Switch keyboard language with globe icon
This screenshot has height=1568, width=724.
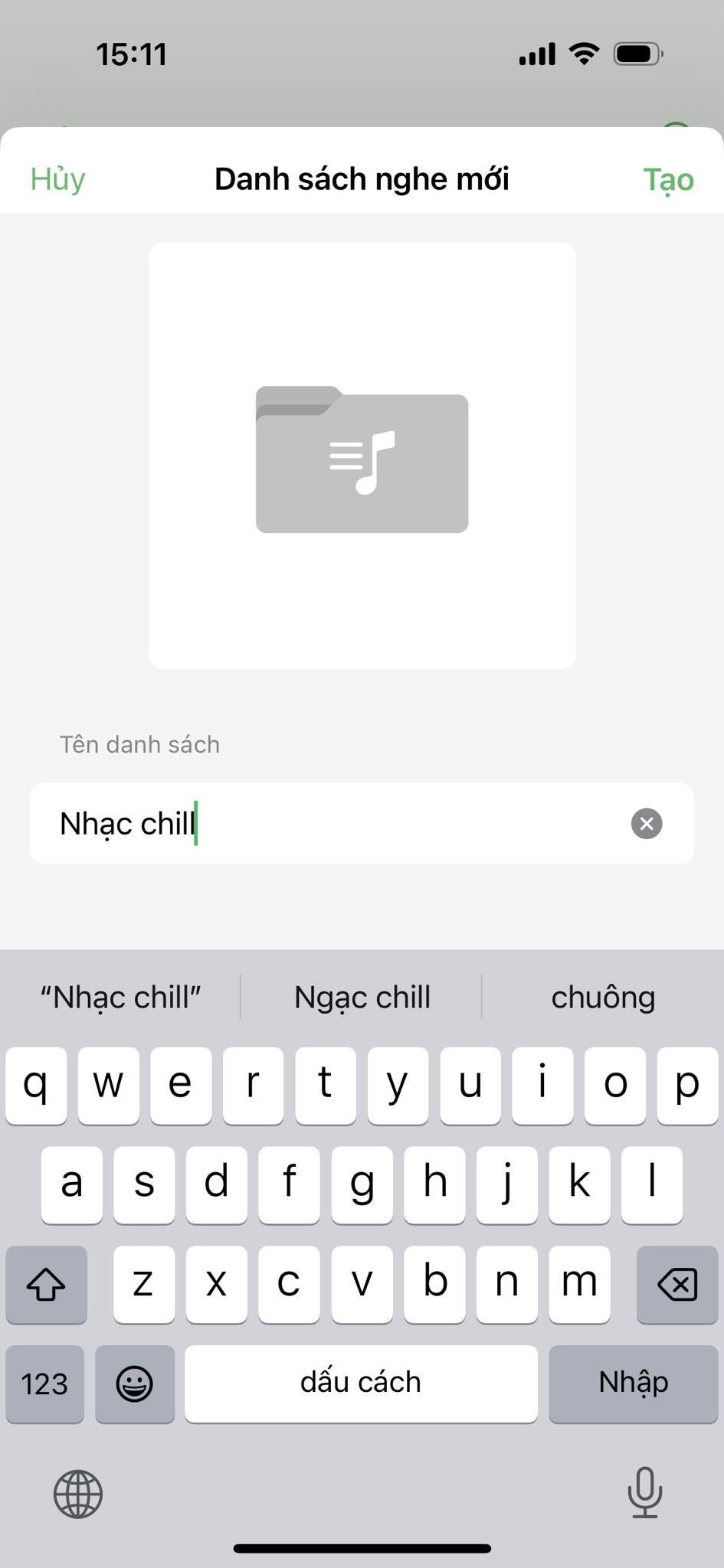77,1494
